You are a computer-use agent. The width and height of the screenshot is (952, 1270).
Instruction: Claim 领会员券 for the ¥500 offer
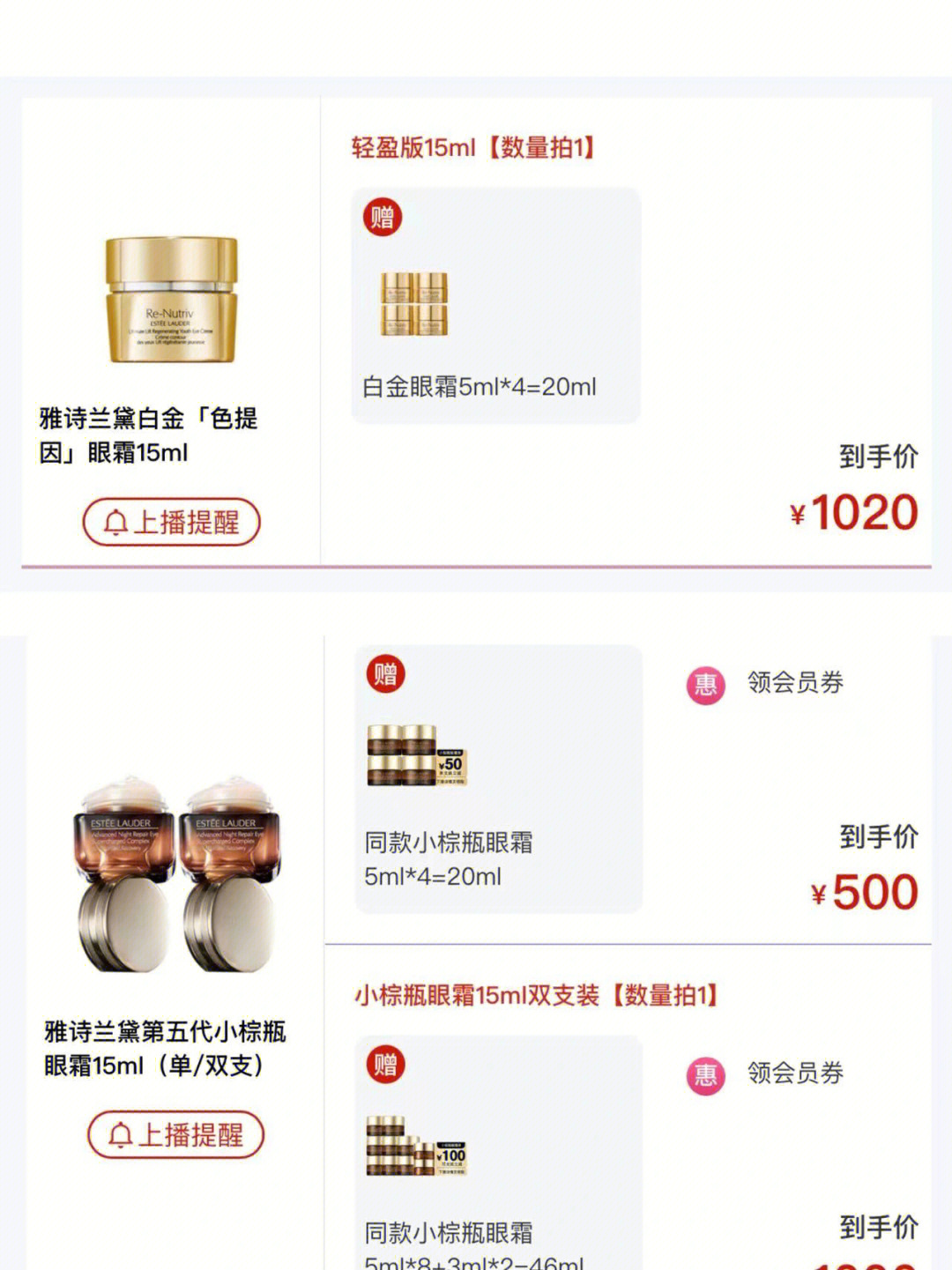click(765, 683)
